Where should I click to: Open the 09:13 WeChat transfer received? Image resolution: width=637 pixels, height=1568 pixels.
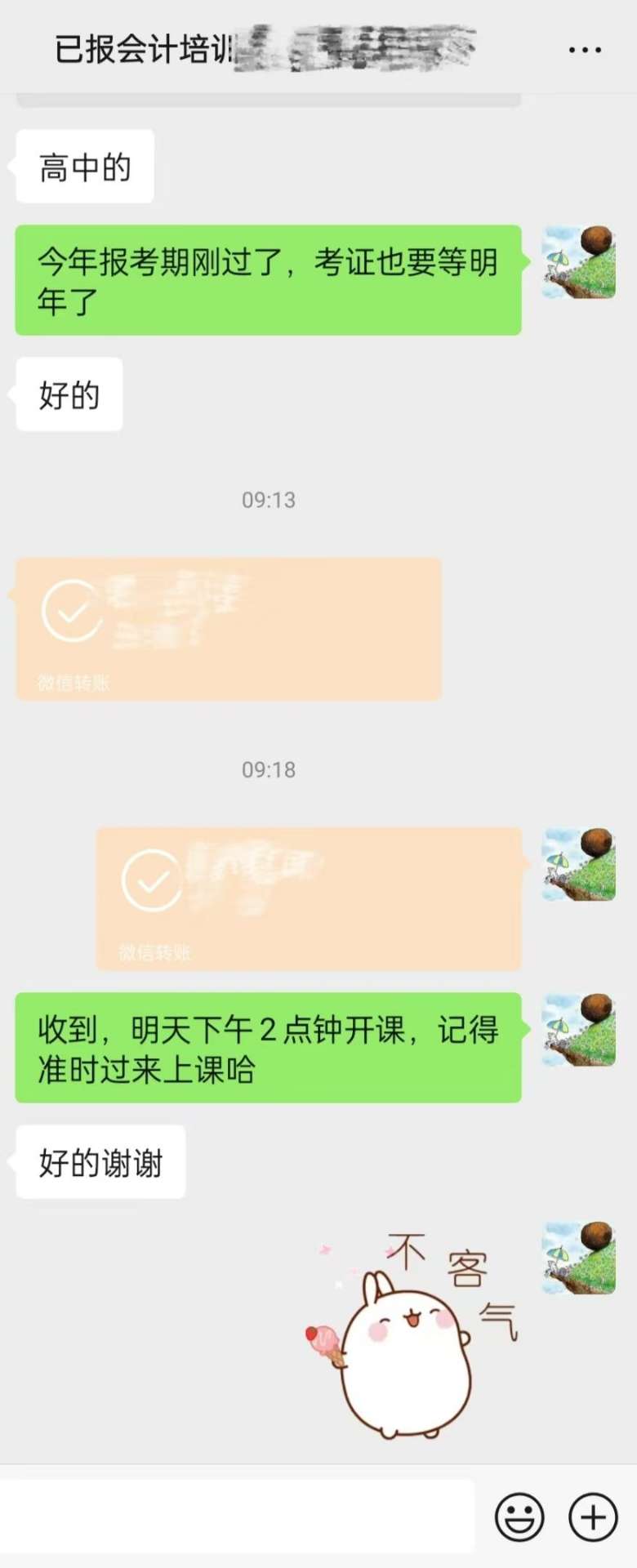(x=229, y=629)
